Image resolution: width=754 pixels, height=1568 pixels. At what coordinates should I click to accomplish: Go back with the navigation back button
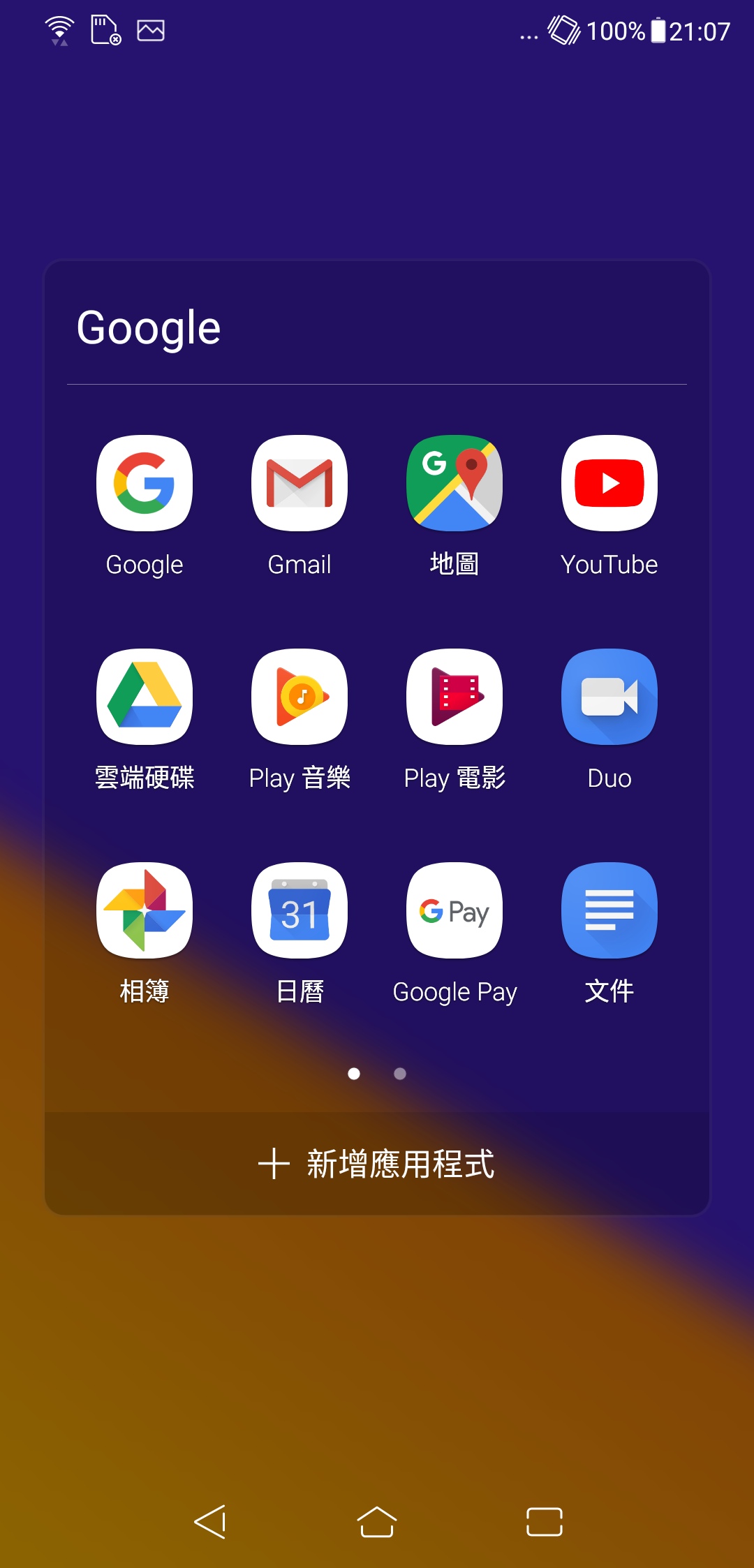point(209,1522)
